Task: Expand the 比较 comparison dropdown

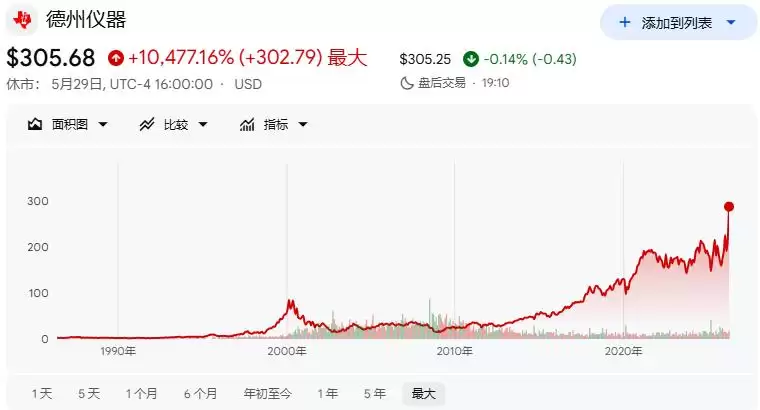Action: (x=174, y=125)
